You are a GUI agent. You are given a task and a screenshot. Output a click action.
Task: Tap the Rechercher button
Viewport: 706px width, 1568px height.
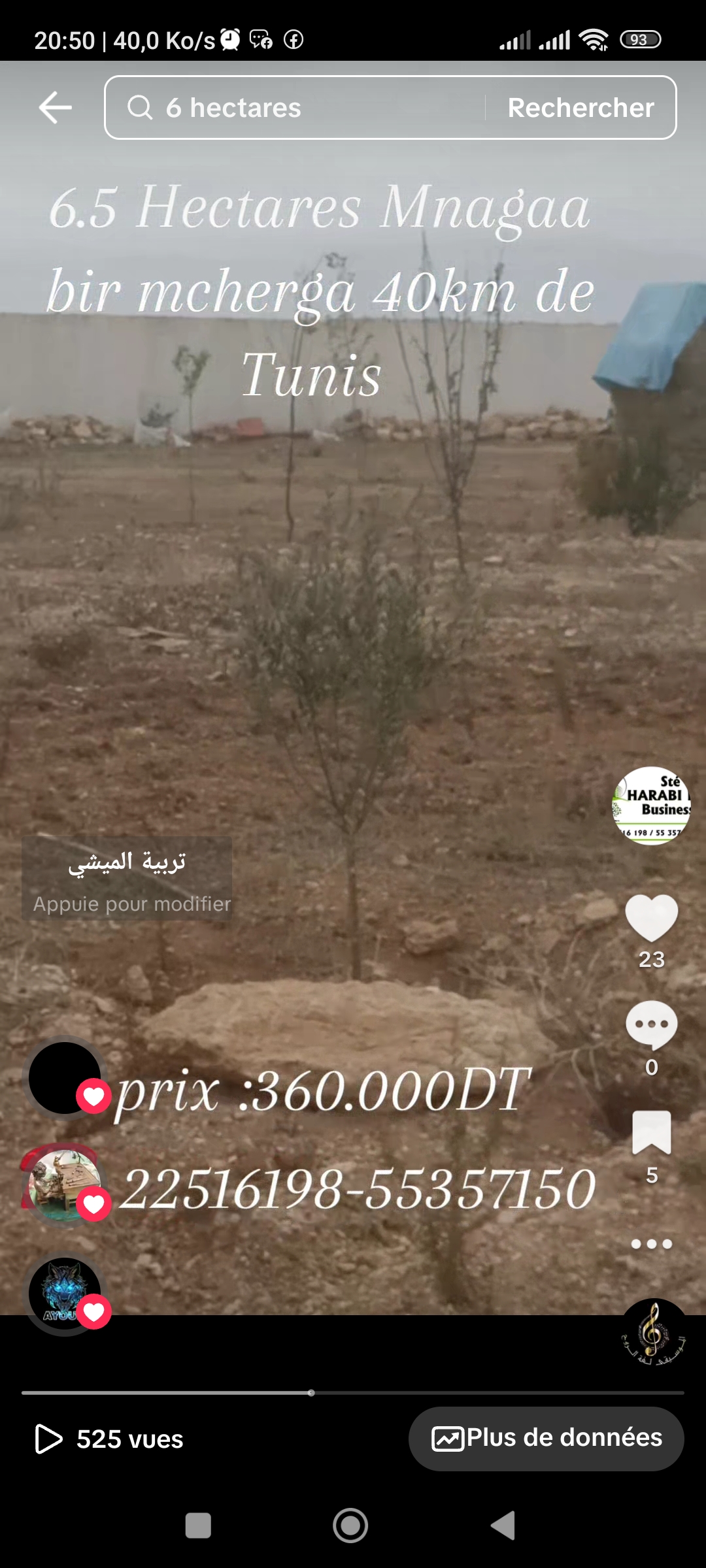pyautogui.click(x=580, y=108)
